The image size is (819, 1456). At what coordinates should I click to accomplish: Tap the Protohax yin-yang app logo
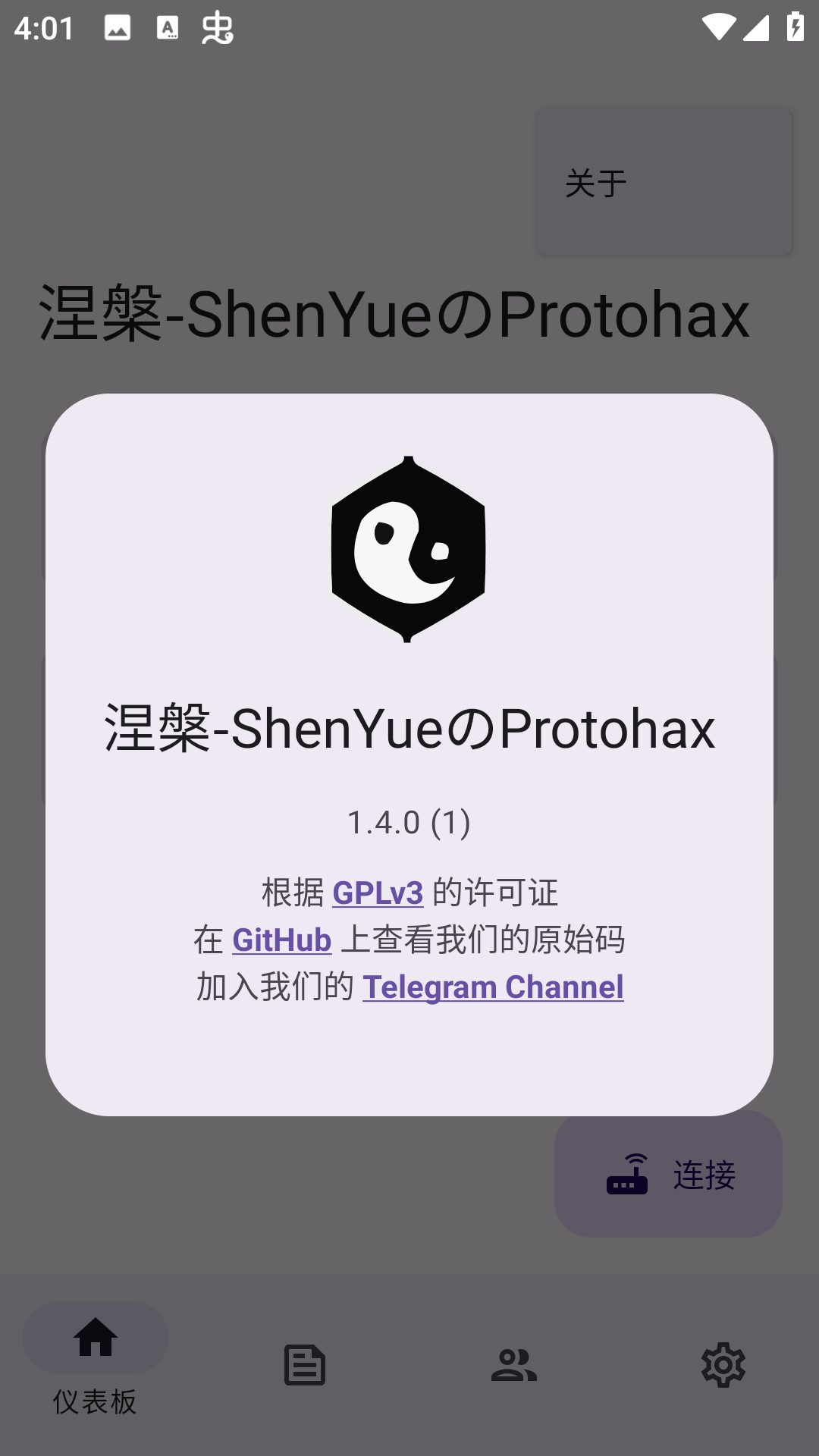(408, 551)
